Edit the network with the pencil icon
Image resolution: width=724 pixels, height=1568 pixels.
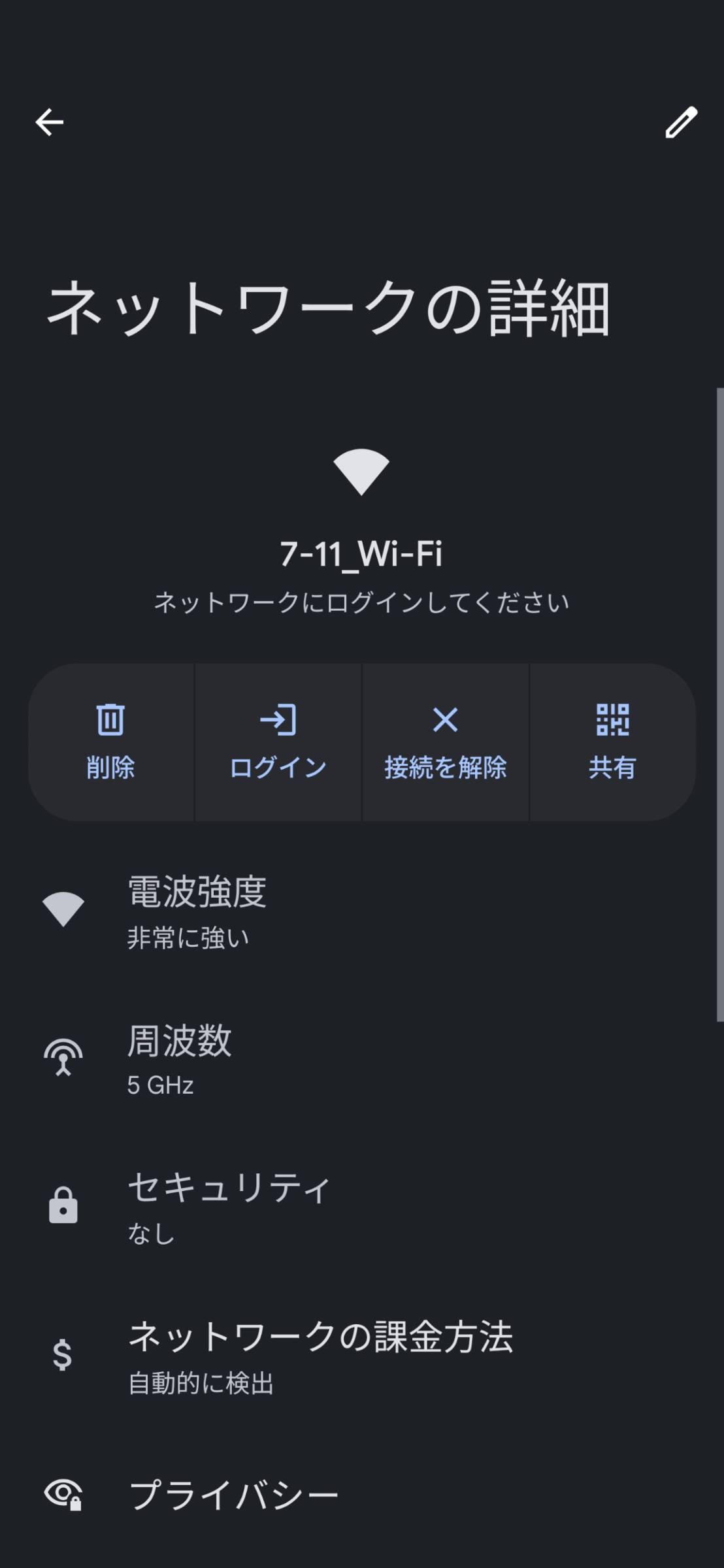pyautogui.click(x=681, y=122)
